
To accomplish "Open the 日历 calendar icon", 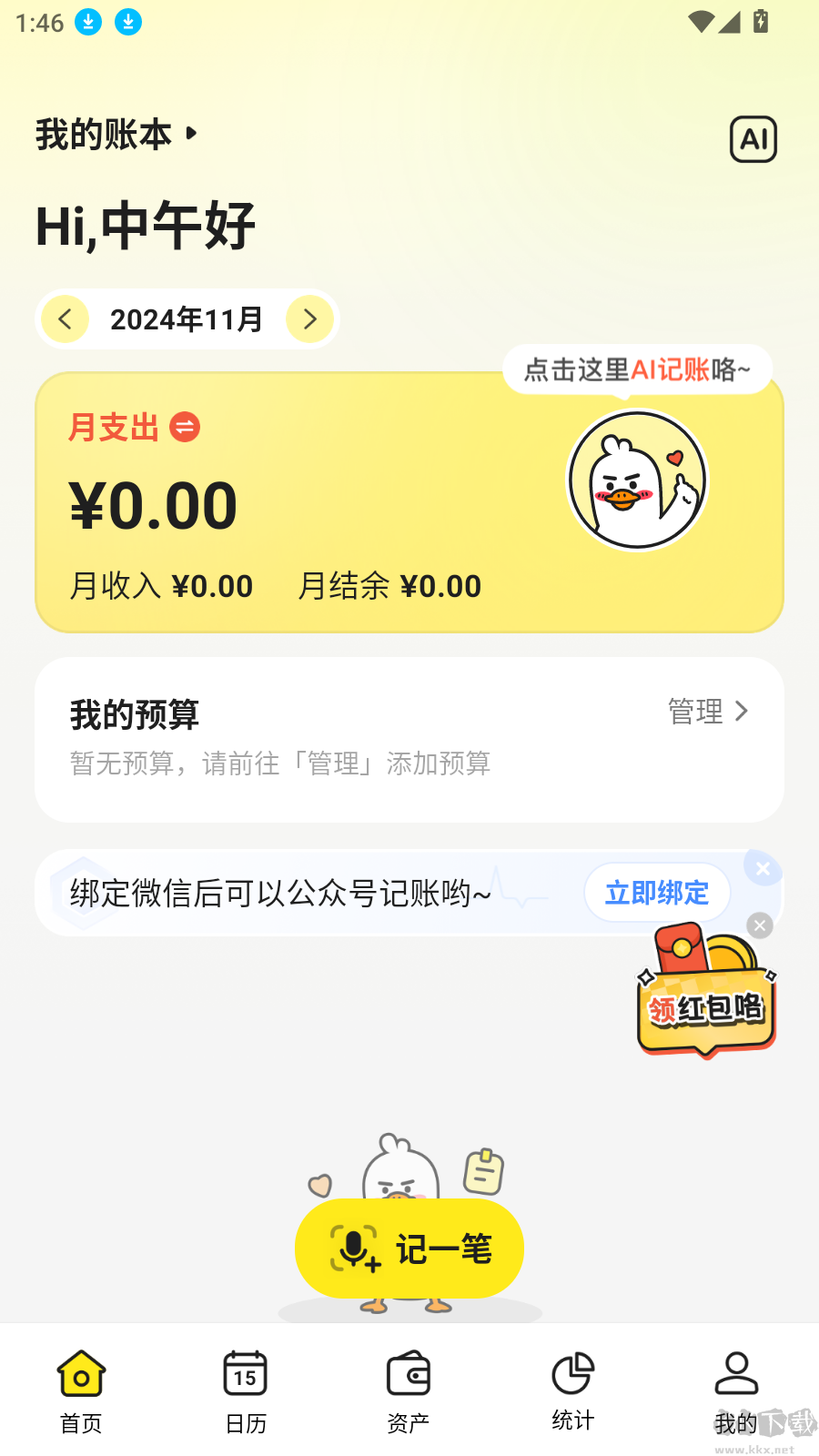I will pyautogui.click(x=244, y=1372).
